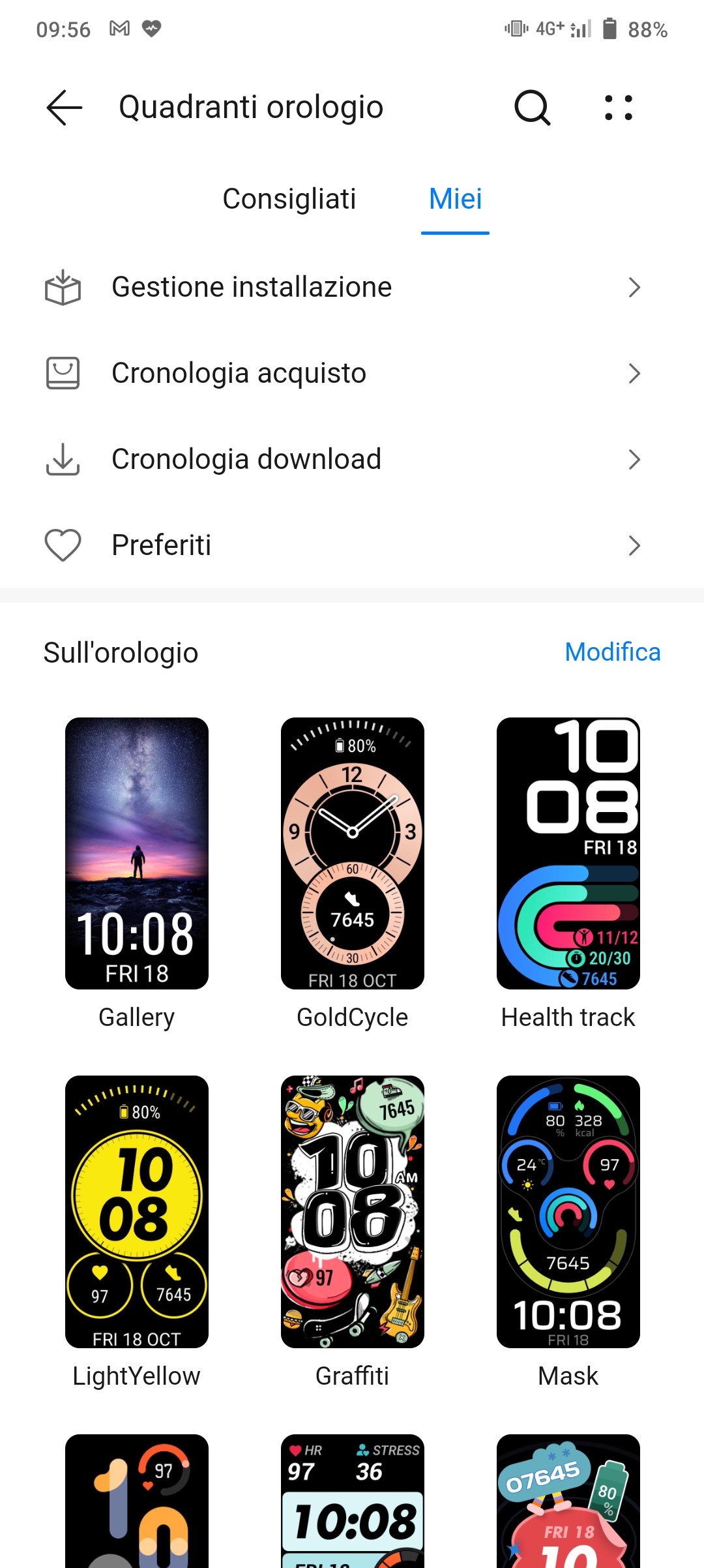Select the Miei tab
This screenshot has height=1568, width=704.
point(455,199)
